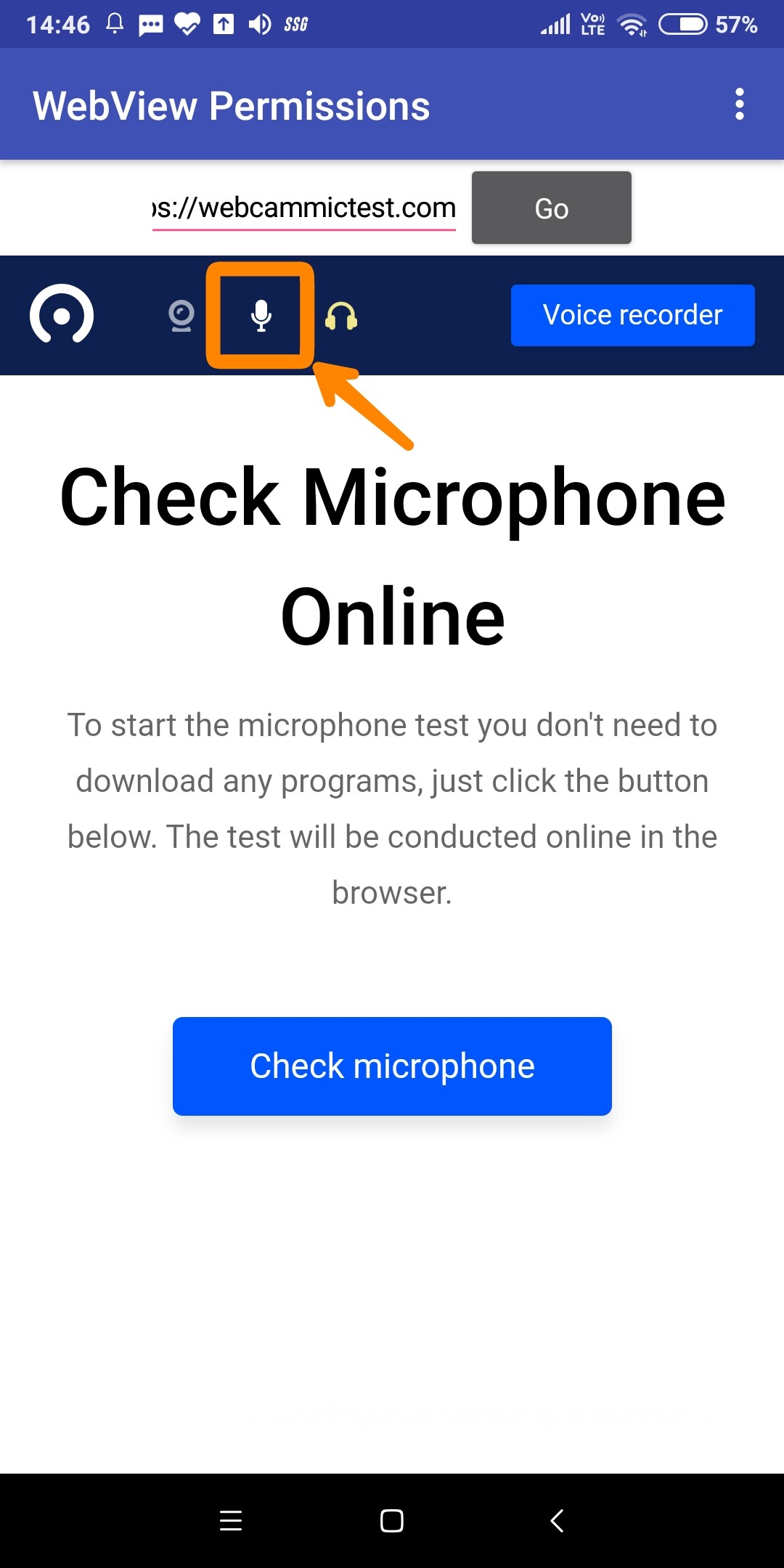Open the webcam test icon

click(181, 316)
